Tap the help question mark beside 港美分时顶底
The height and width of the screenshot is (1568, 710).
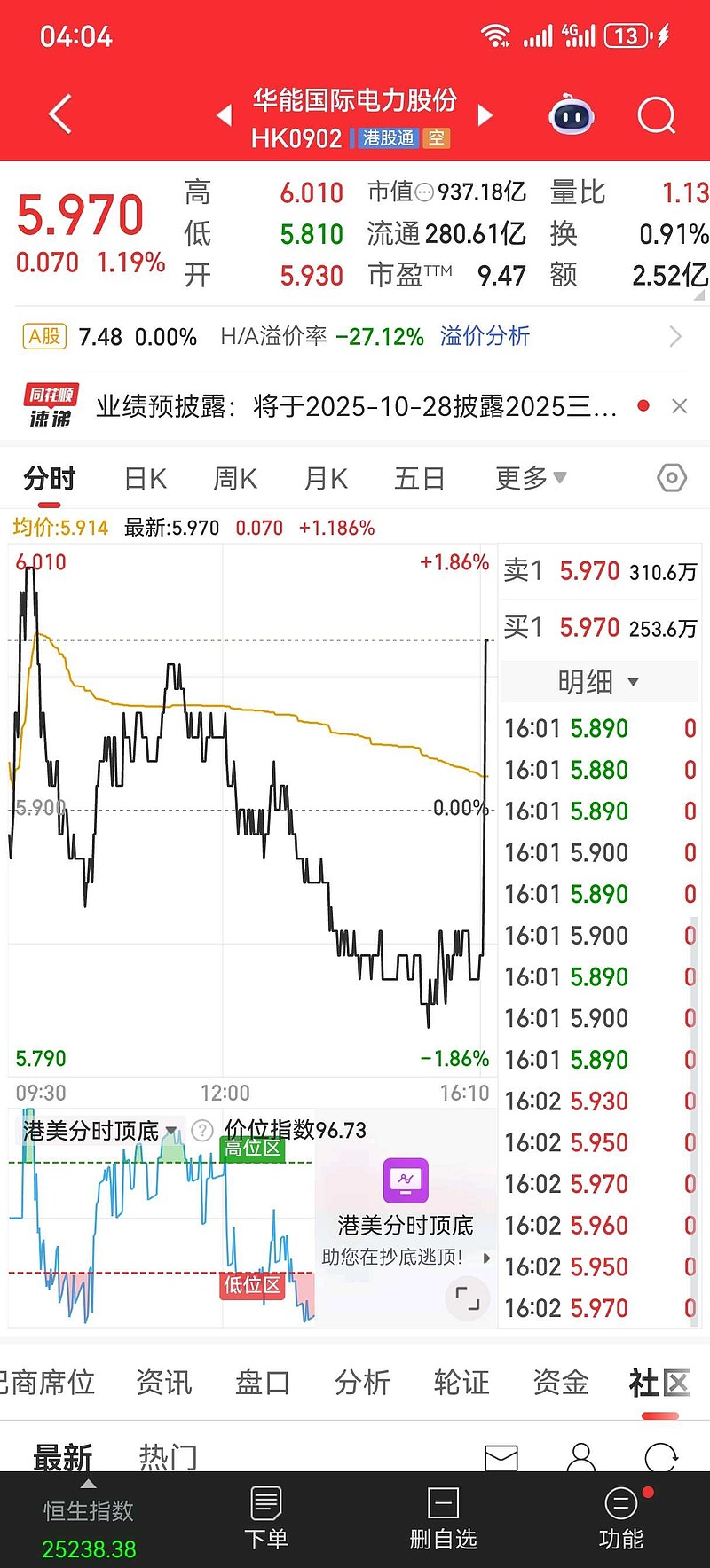pyautogui.click(x=202, y=1131)
